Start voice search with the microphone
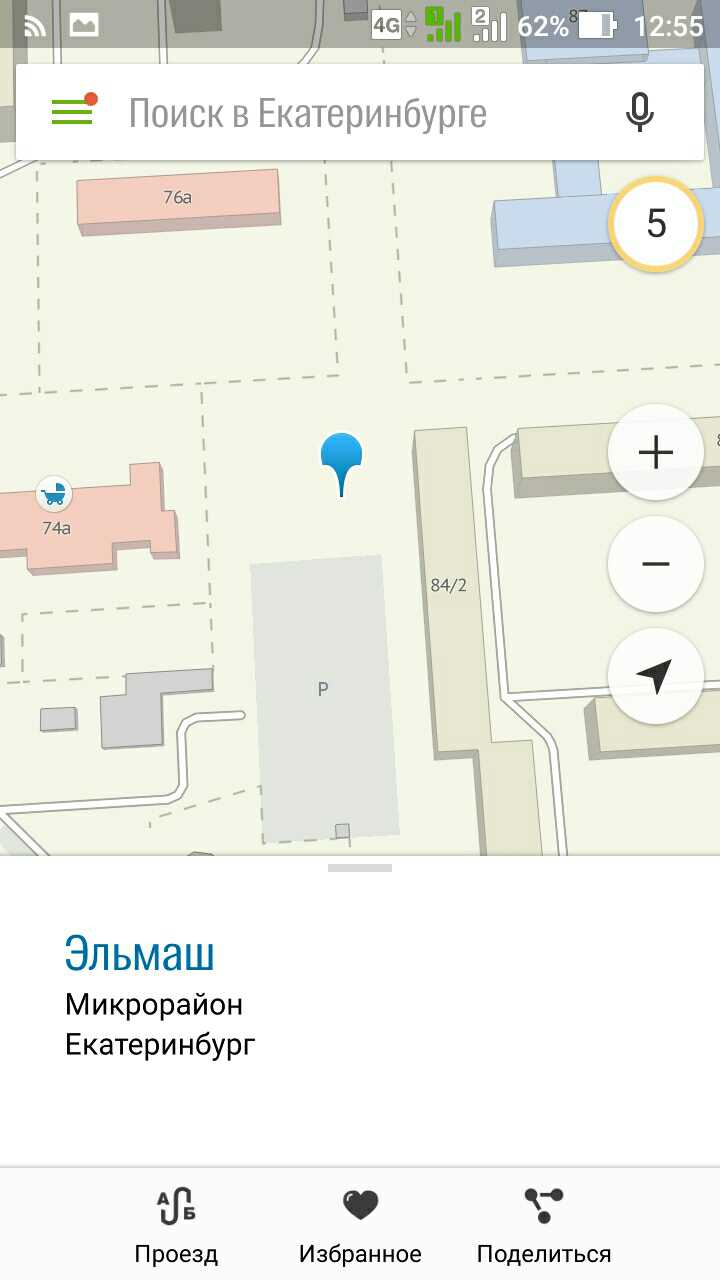Screen dimensions: 720x1280 point(640,112)
